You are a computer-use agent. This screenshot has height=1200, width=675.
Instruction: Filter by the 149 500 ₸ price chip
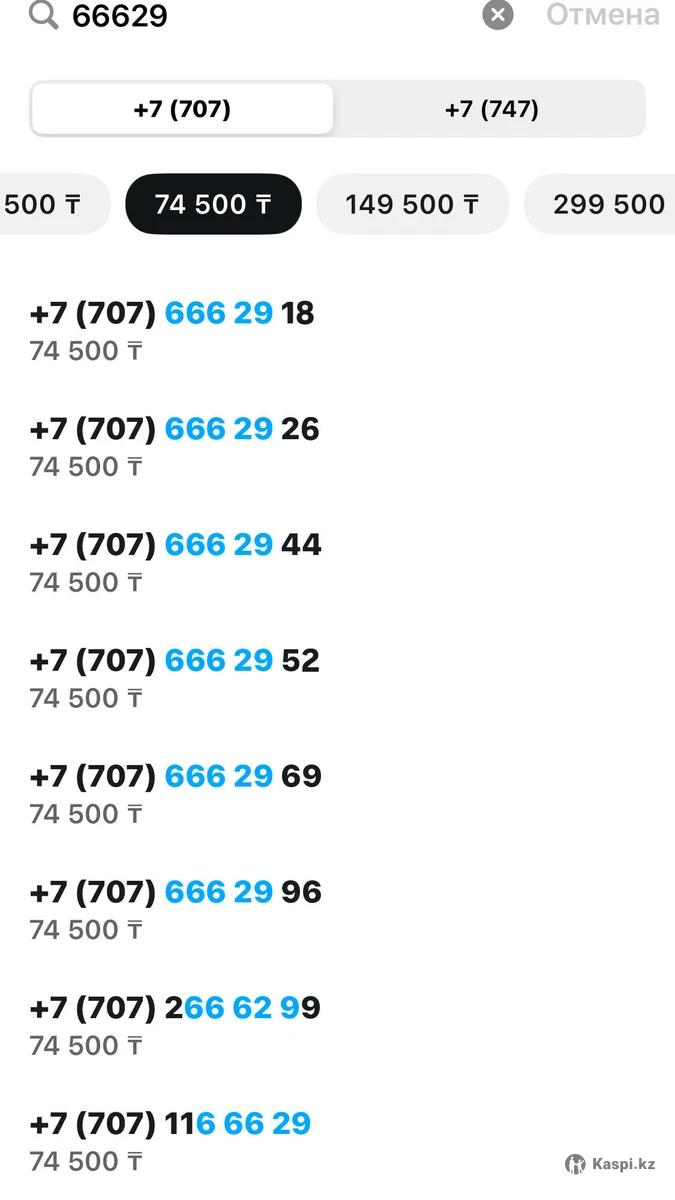(412, 204)
